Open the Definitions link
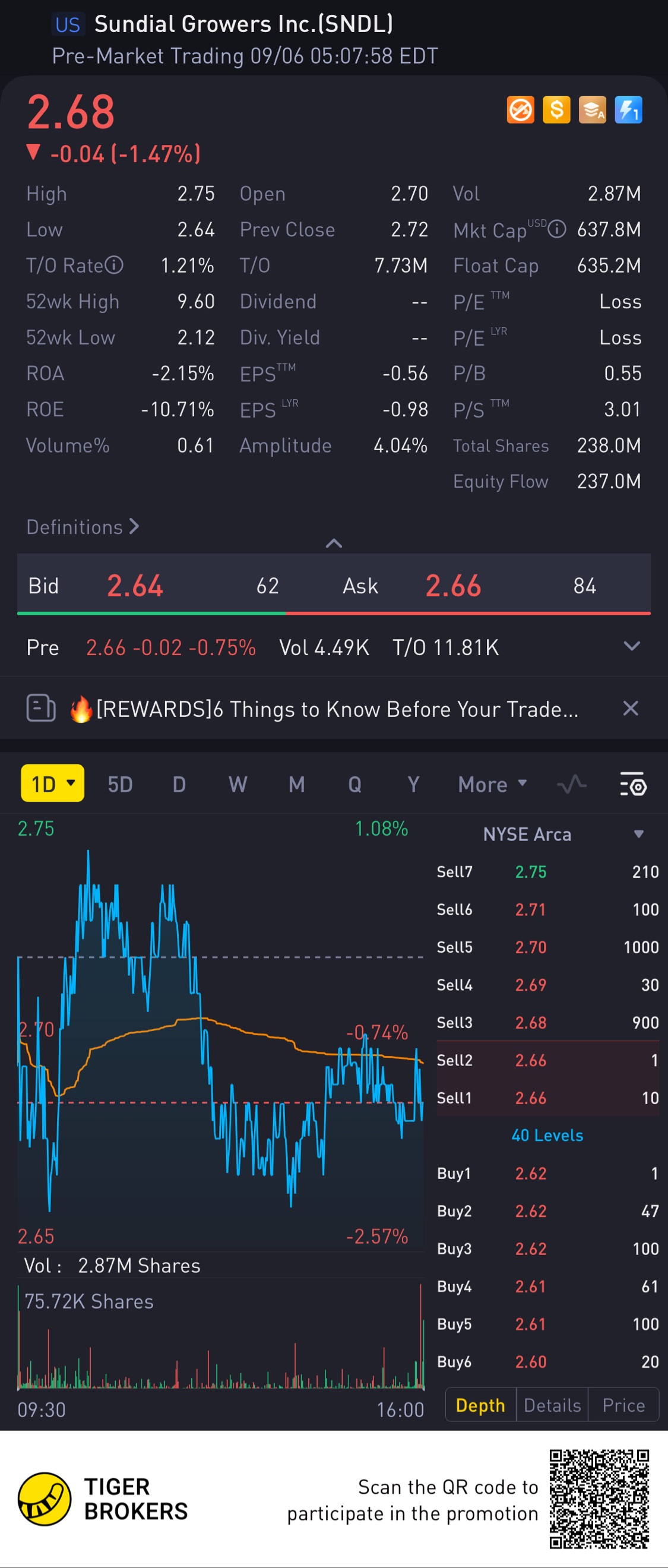 pos(83,526)
